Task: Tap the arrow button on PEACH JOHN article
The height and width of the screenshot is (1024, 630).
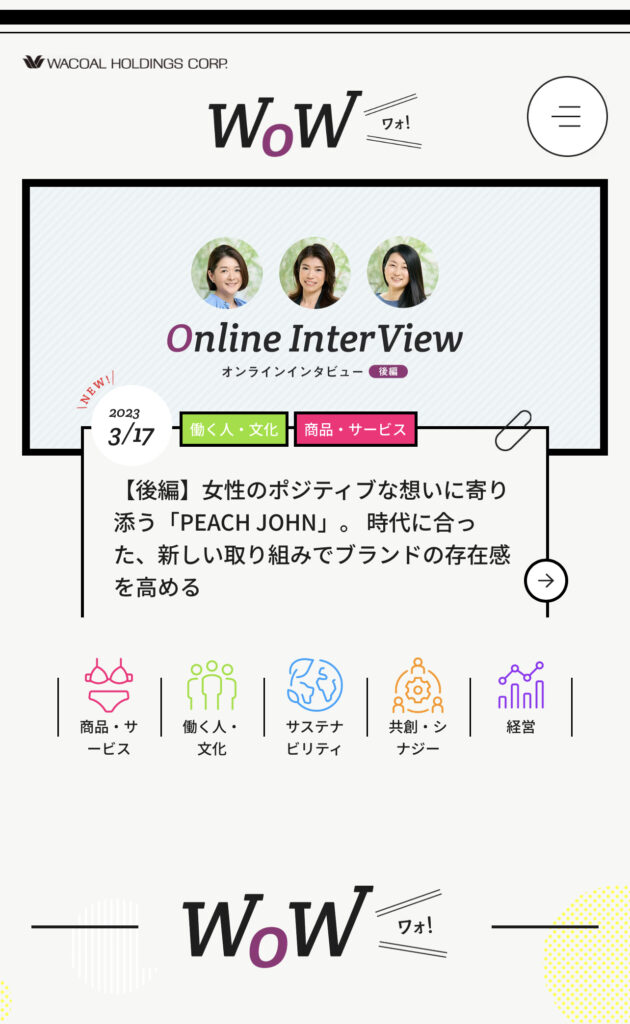Action: pyautogui.click(x=546, y=580)
